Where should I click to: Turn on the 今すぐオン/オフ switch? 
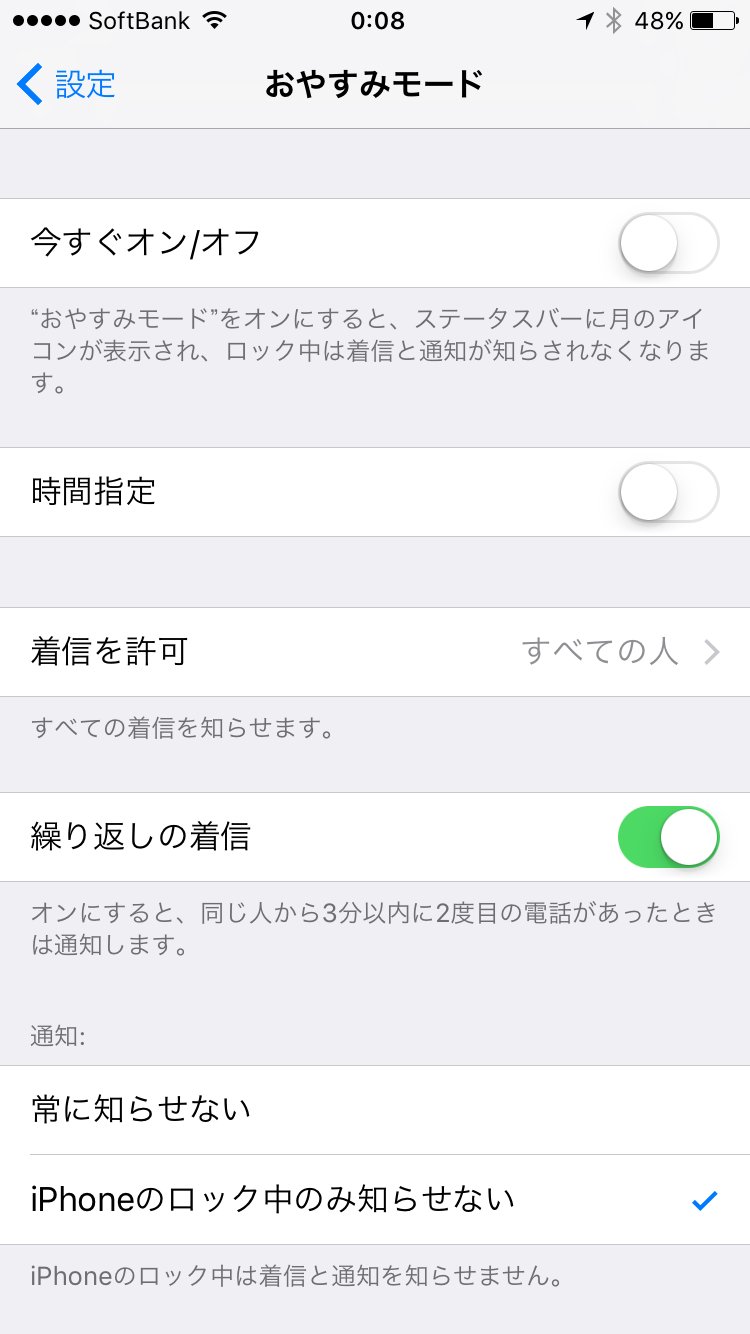tap(669, 243)
